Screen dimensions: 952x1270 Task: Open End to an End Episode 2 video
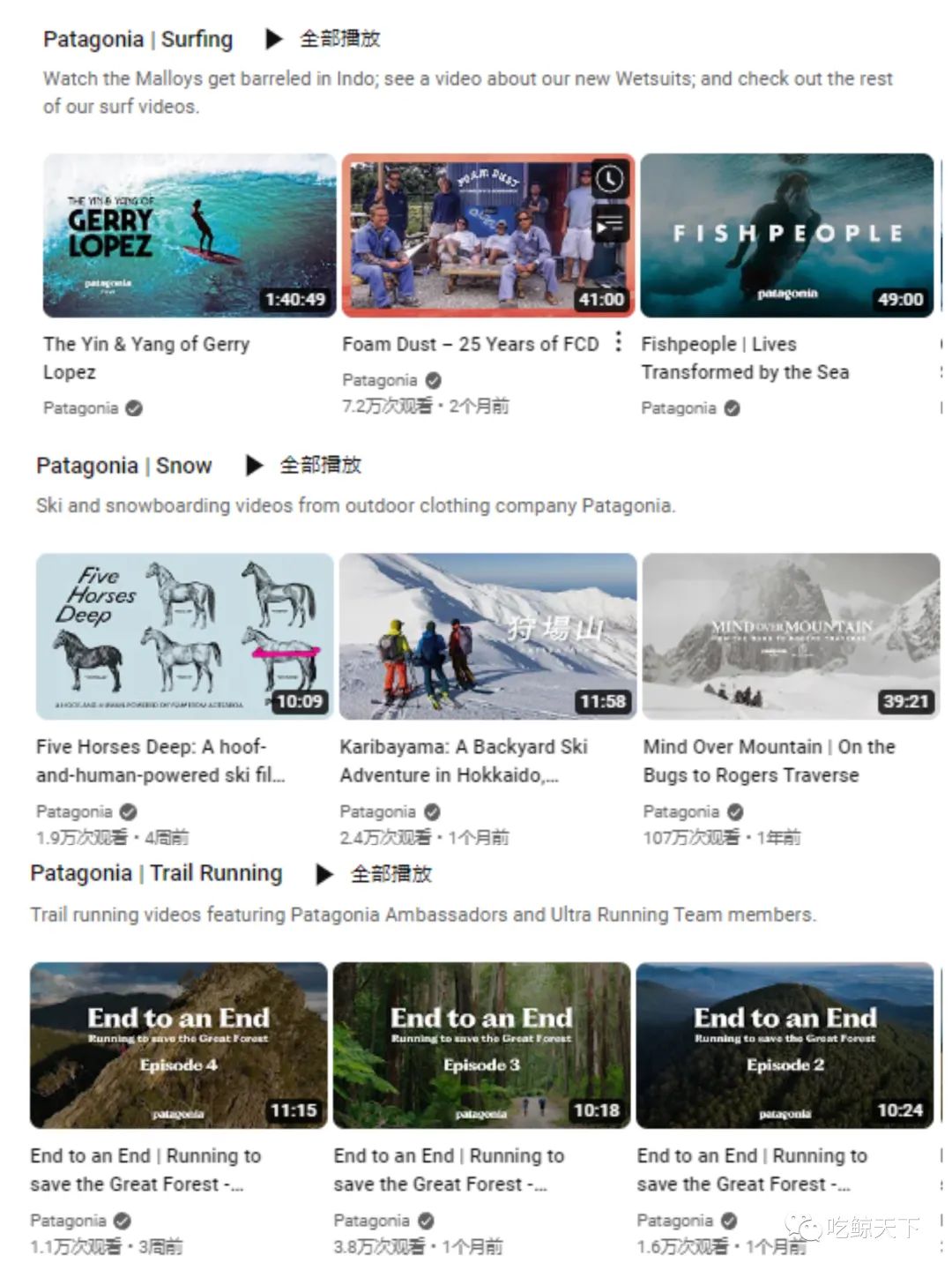(x=785, y=1045)
